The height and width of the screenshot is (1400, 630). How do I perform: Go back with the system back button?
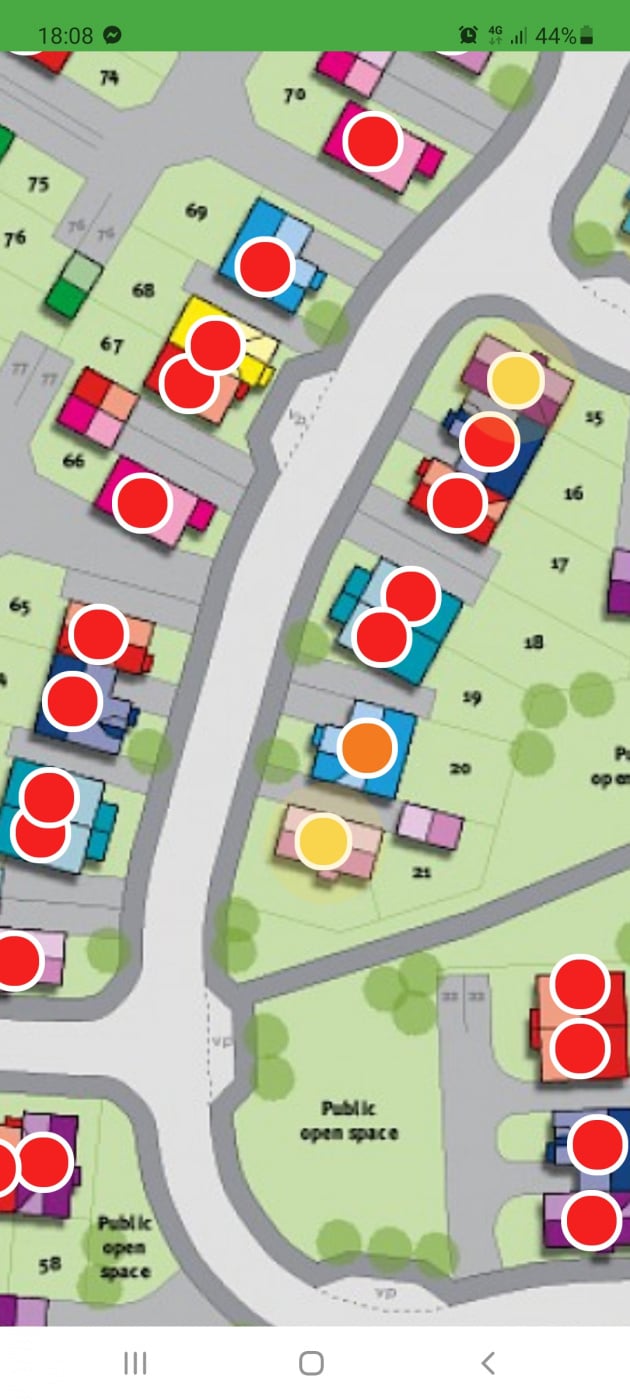pyautogui.click(x=488, y=1362)
